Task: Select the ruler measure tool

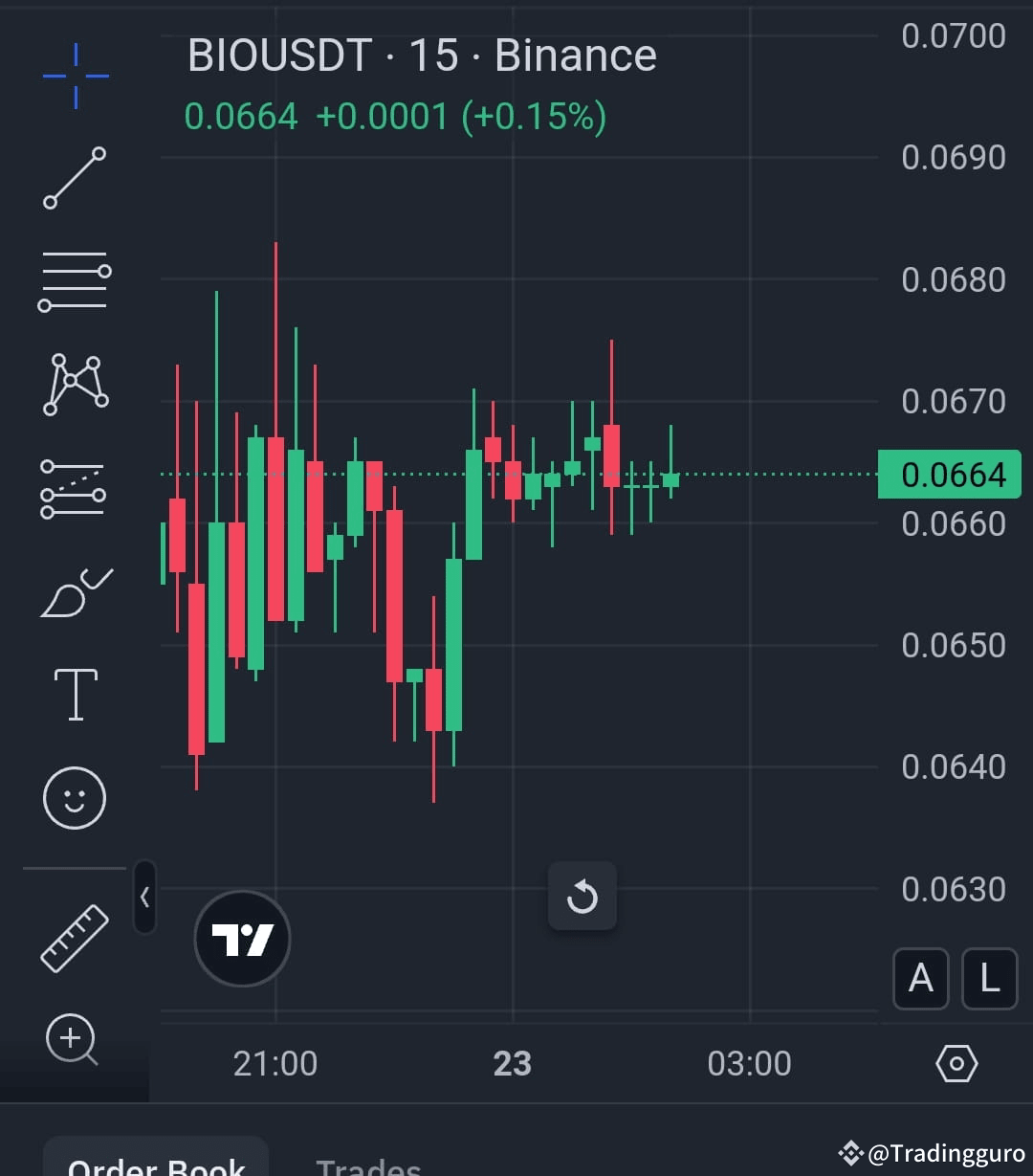Action: pos(75,939)
